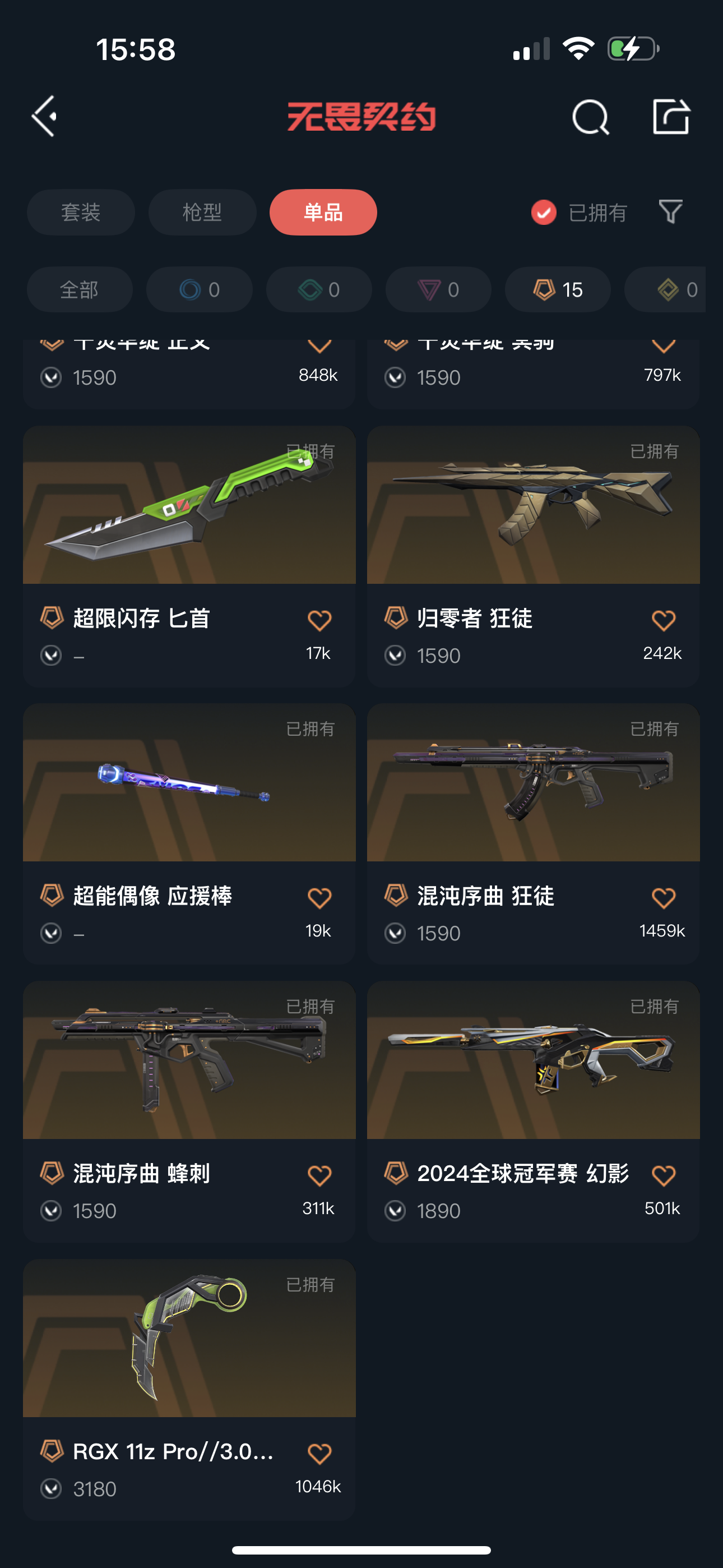Open the 超限闪存 匕首 card
Screen dimensions: 723x1568
tap(189, 556)
